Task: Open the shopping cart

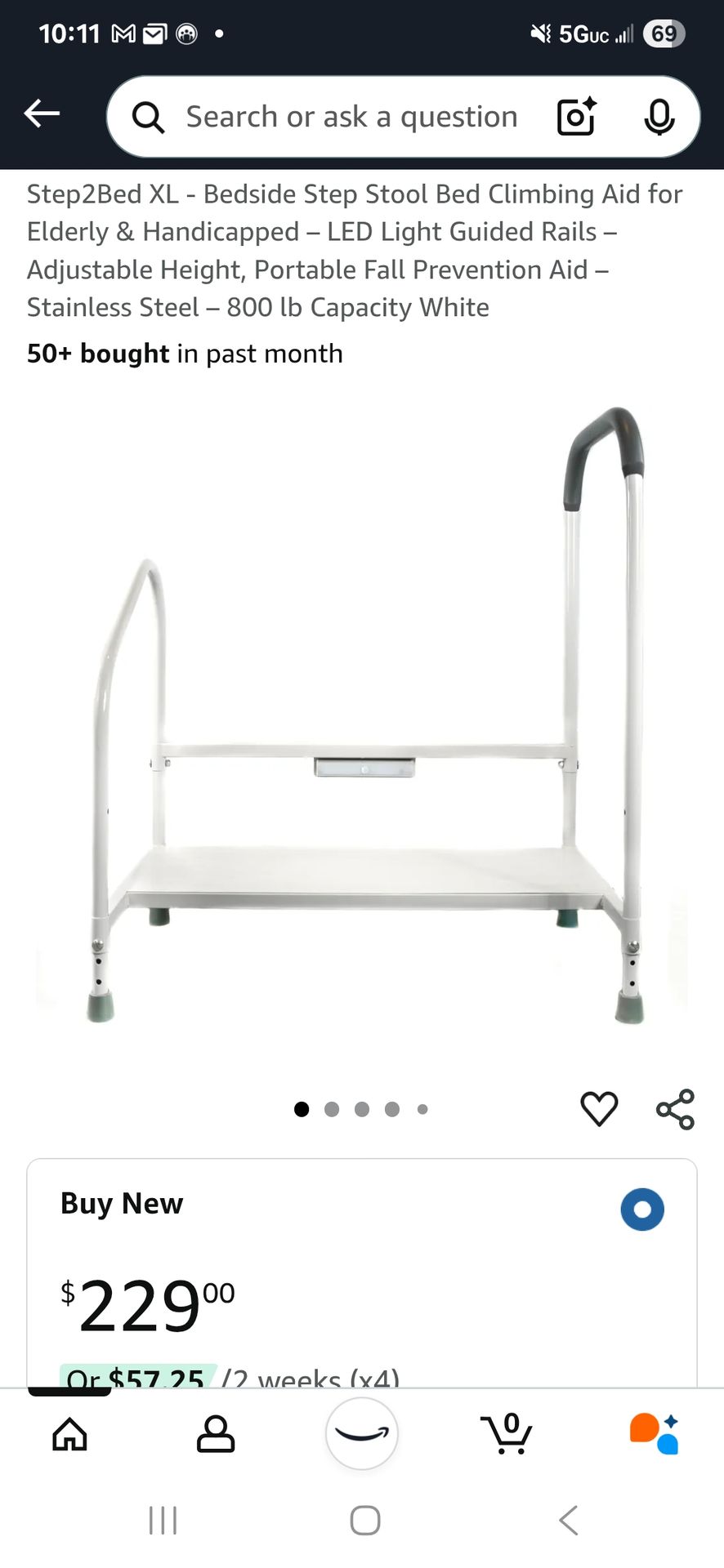Action: (507, 1434)
